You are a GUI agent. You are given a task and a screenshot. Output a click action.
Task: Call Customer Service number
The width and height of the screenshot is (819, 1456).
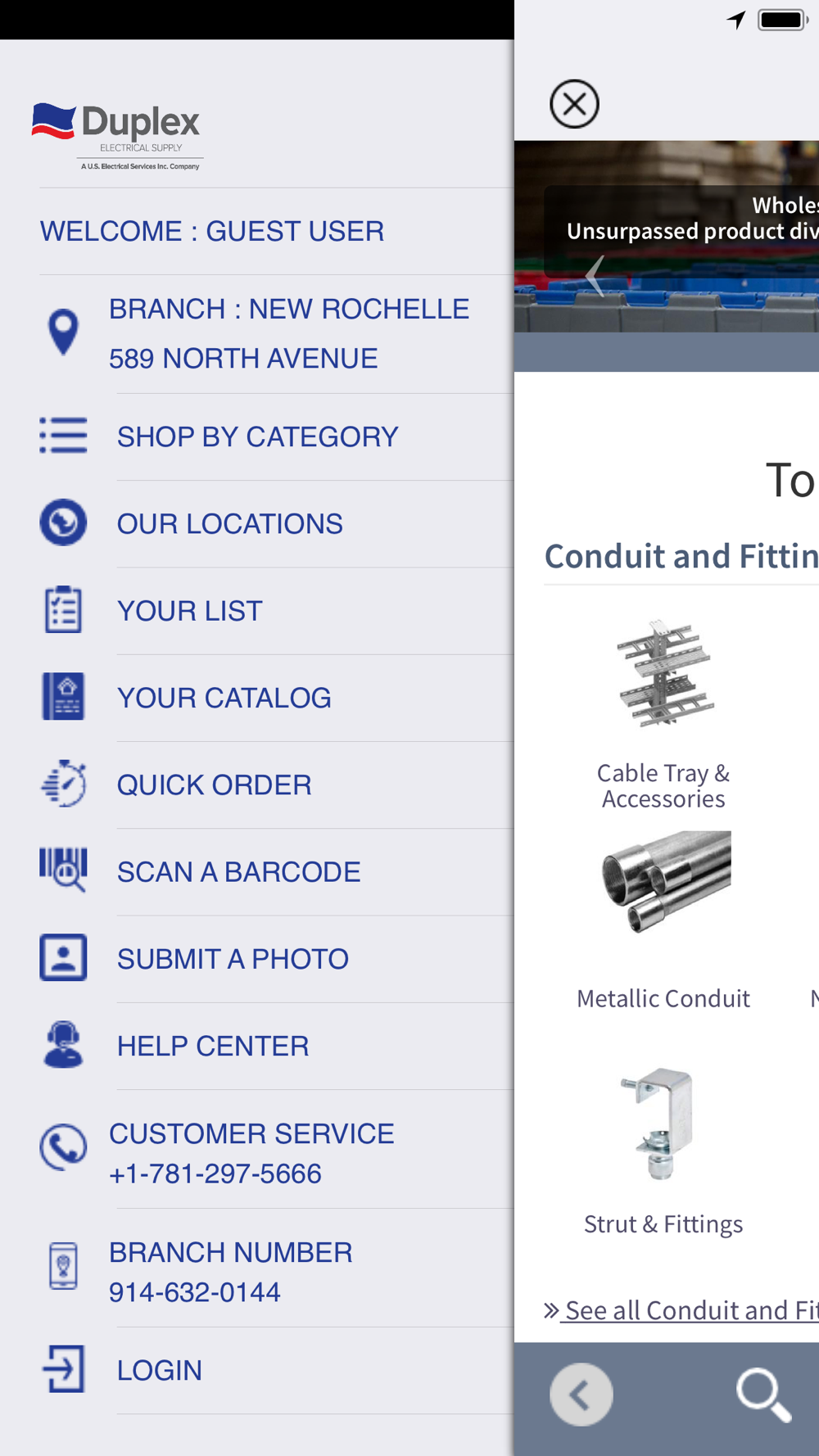251,1153
